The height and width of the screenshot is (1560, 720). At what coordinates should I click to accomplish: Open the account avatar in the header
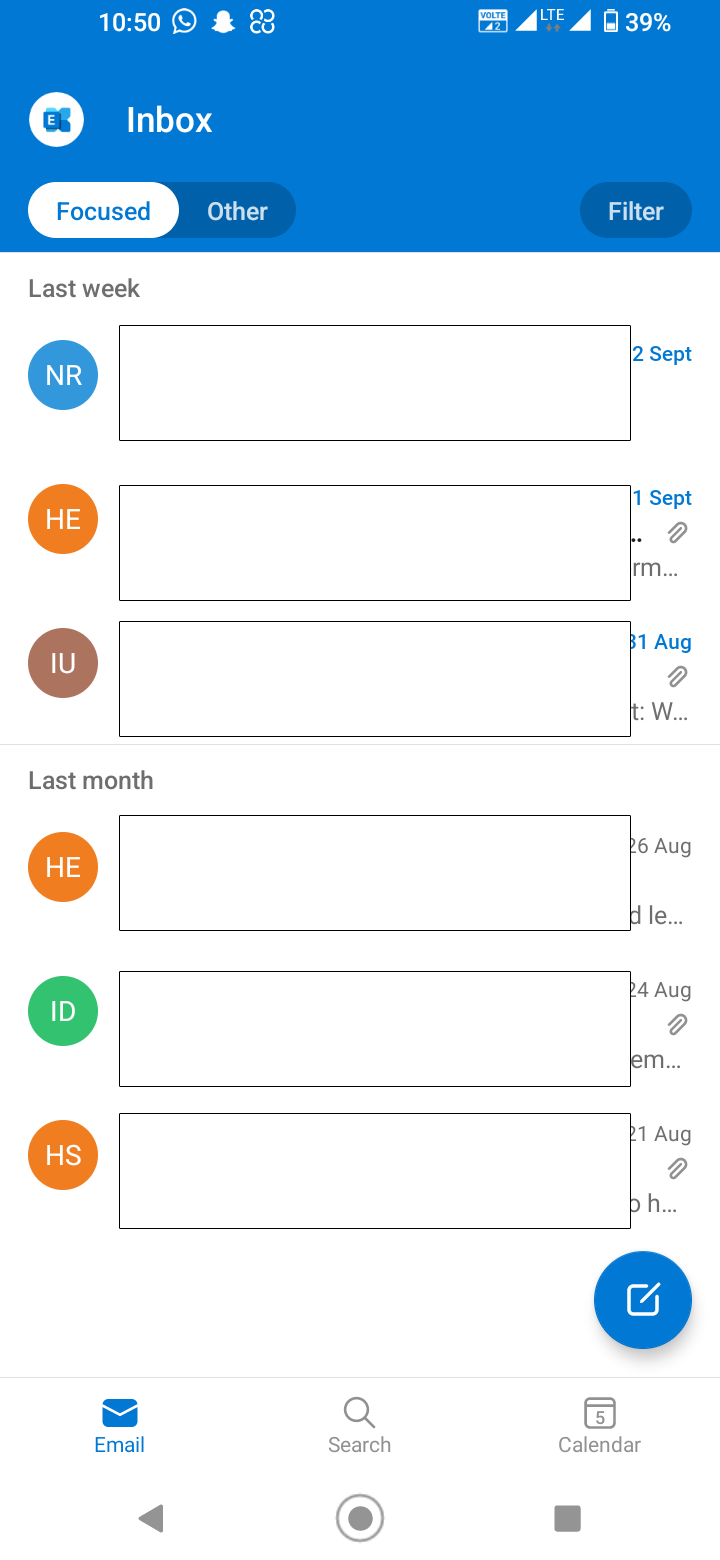pos(57,120)
